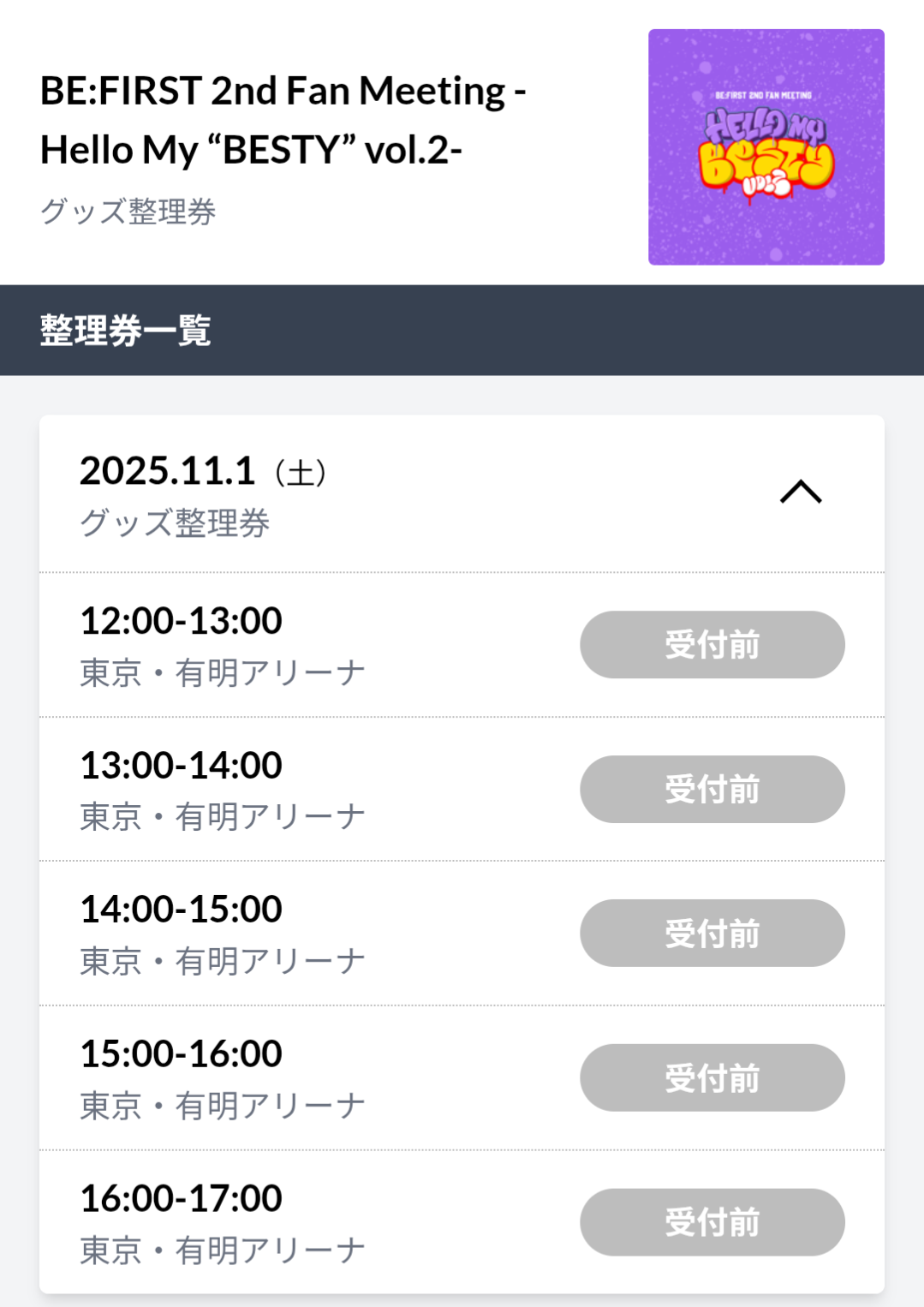Select the 15:00-16:00 slot venue line
924x1307 pixels.
click(x=221, y=1106)
